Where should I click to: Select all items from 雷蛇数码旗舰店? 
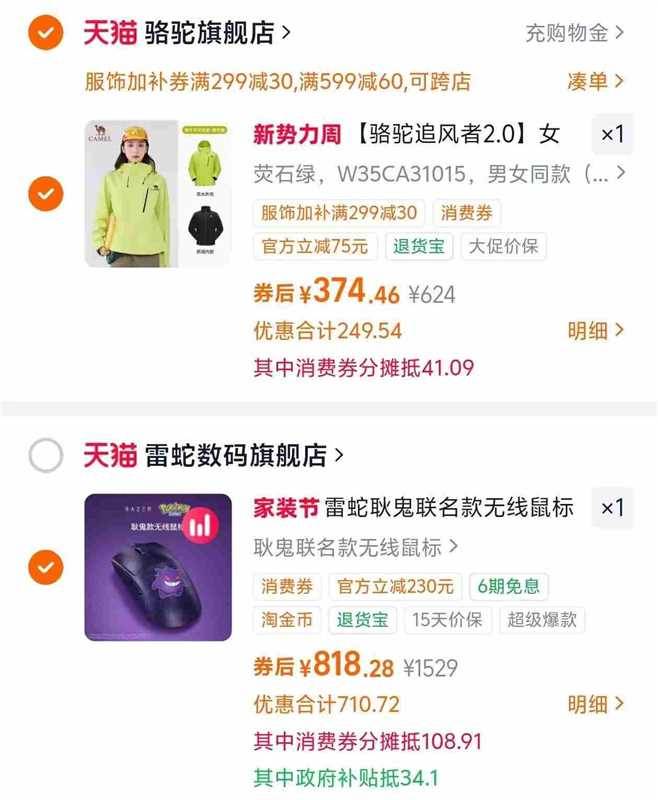46,456
